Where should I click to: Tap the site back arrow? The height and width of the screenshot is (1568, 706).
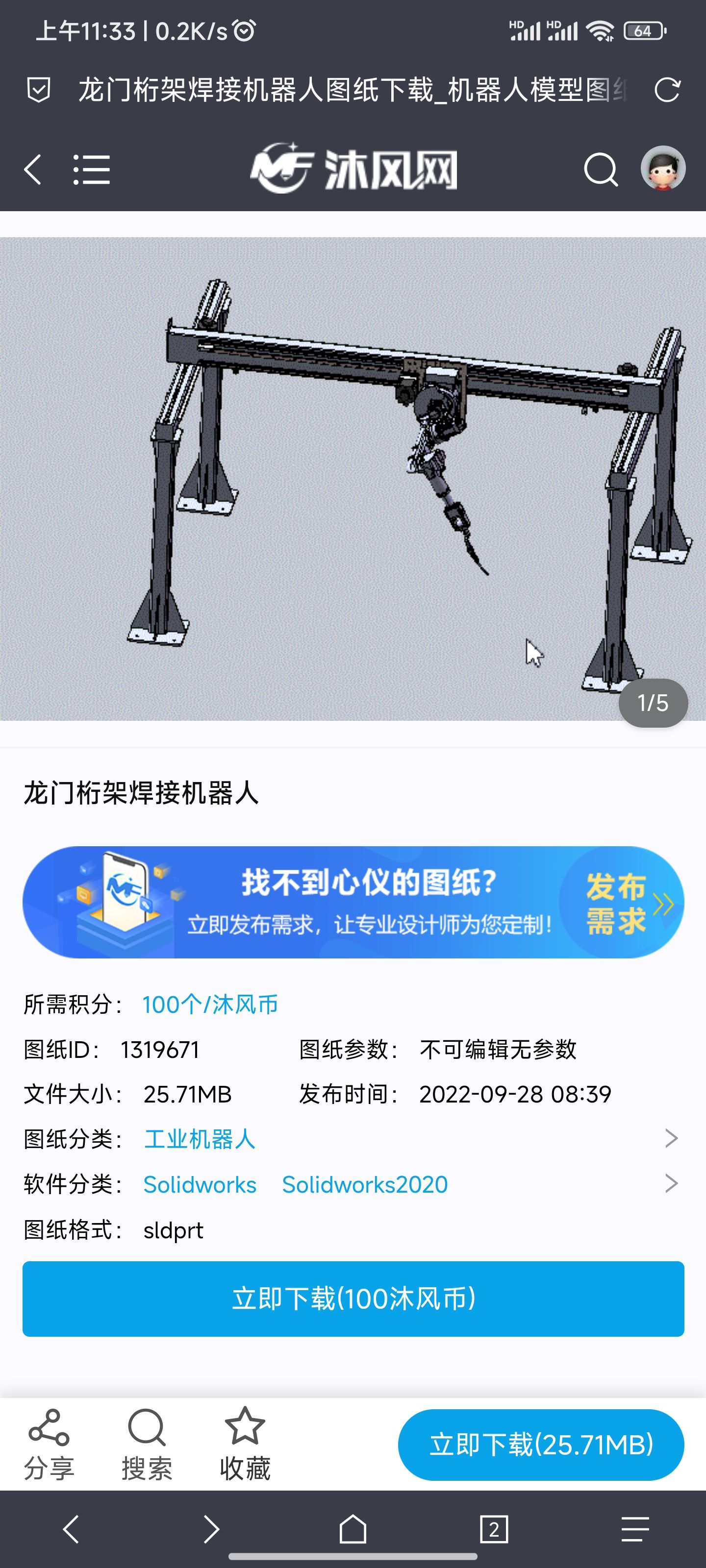33,169
